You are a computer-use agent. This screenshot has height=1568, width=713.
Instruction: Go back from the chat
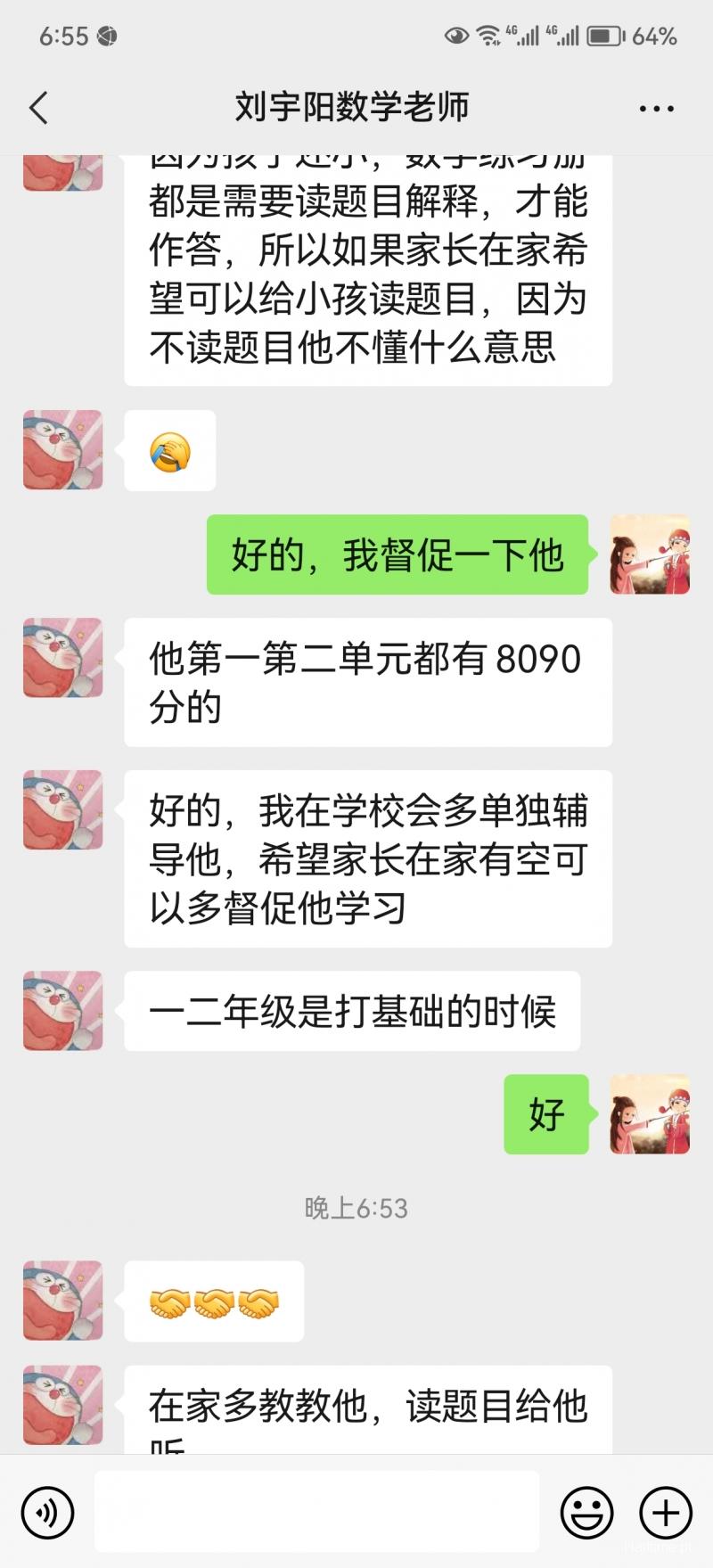[38, 108]
